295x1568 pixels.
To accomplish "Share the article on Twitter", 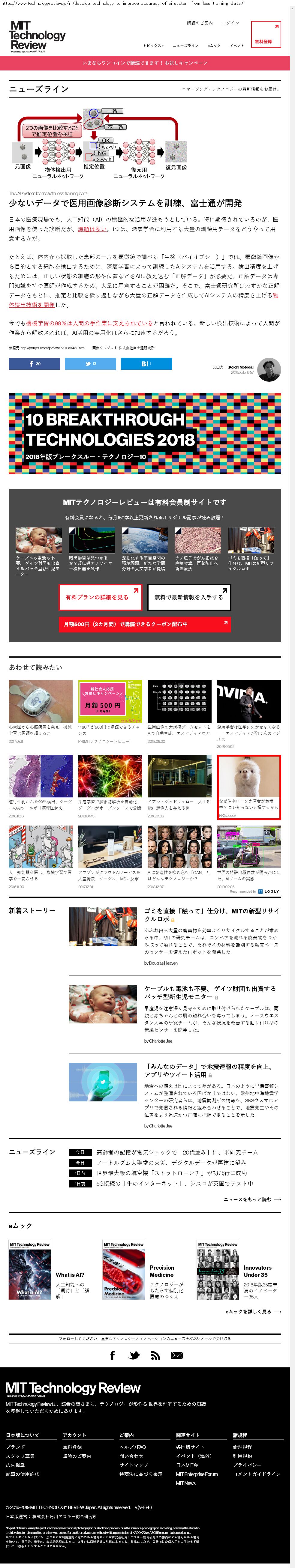I will click(90, 363).
